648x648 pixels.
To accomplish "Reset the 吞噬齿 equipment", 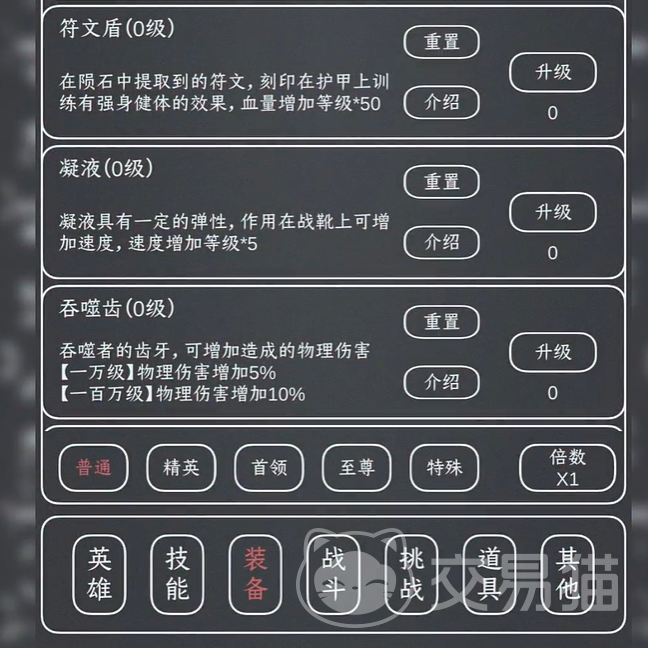I will coord(441,322).
